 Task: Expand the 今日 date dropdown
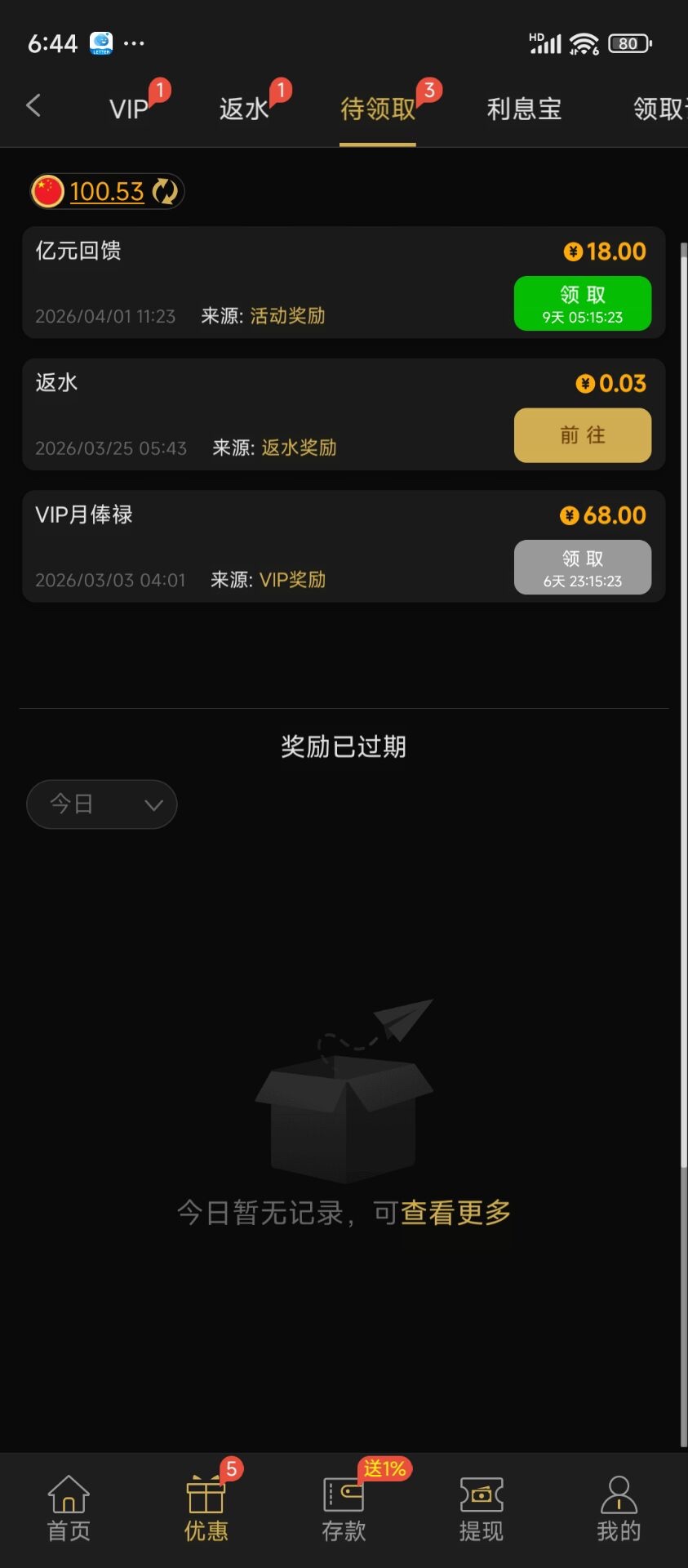tap(102, 804)
